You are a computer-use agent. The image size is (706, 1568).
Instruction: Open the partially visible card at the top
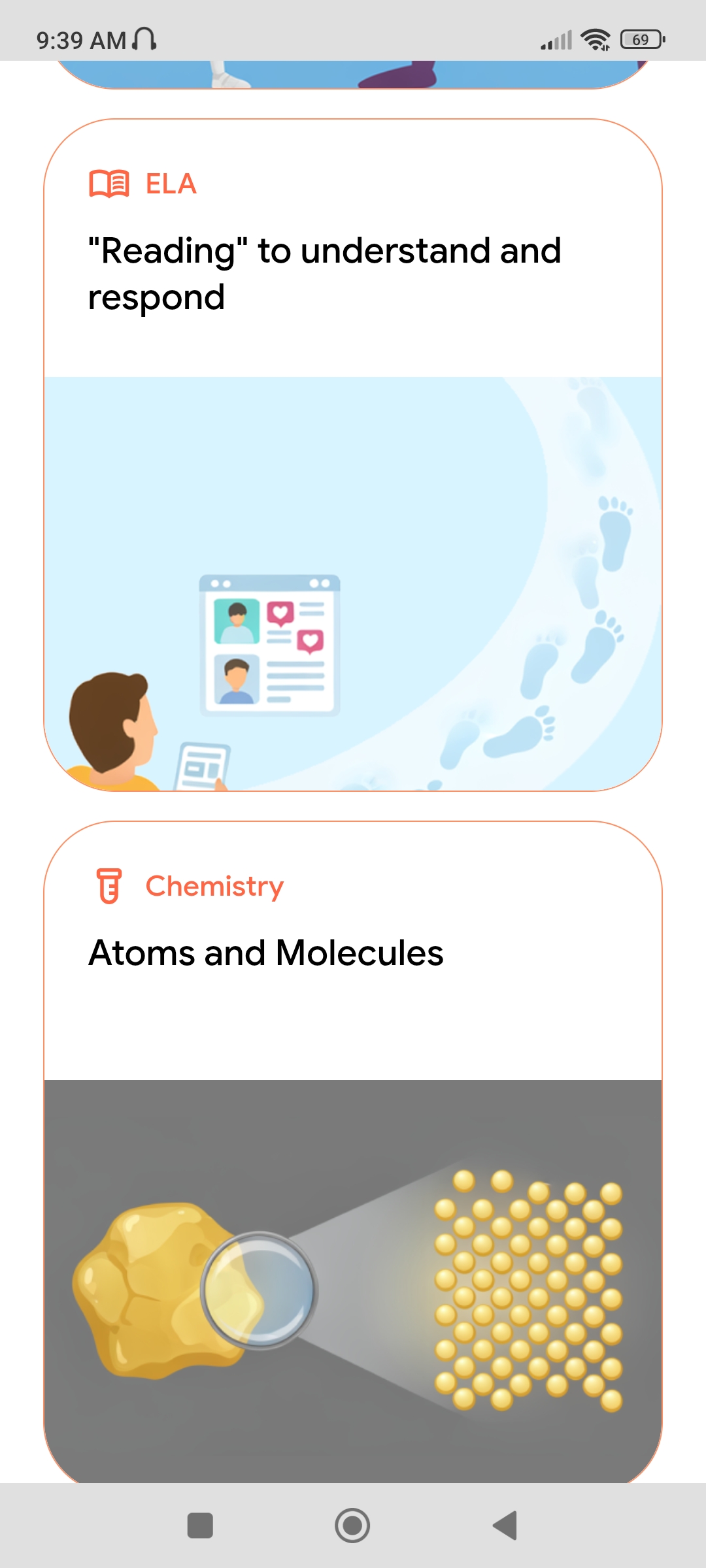[353, 73]
